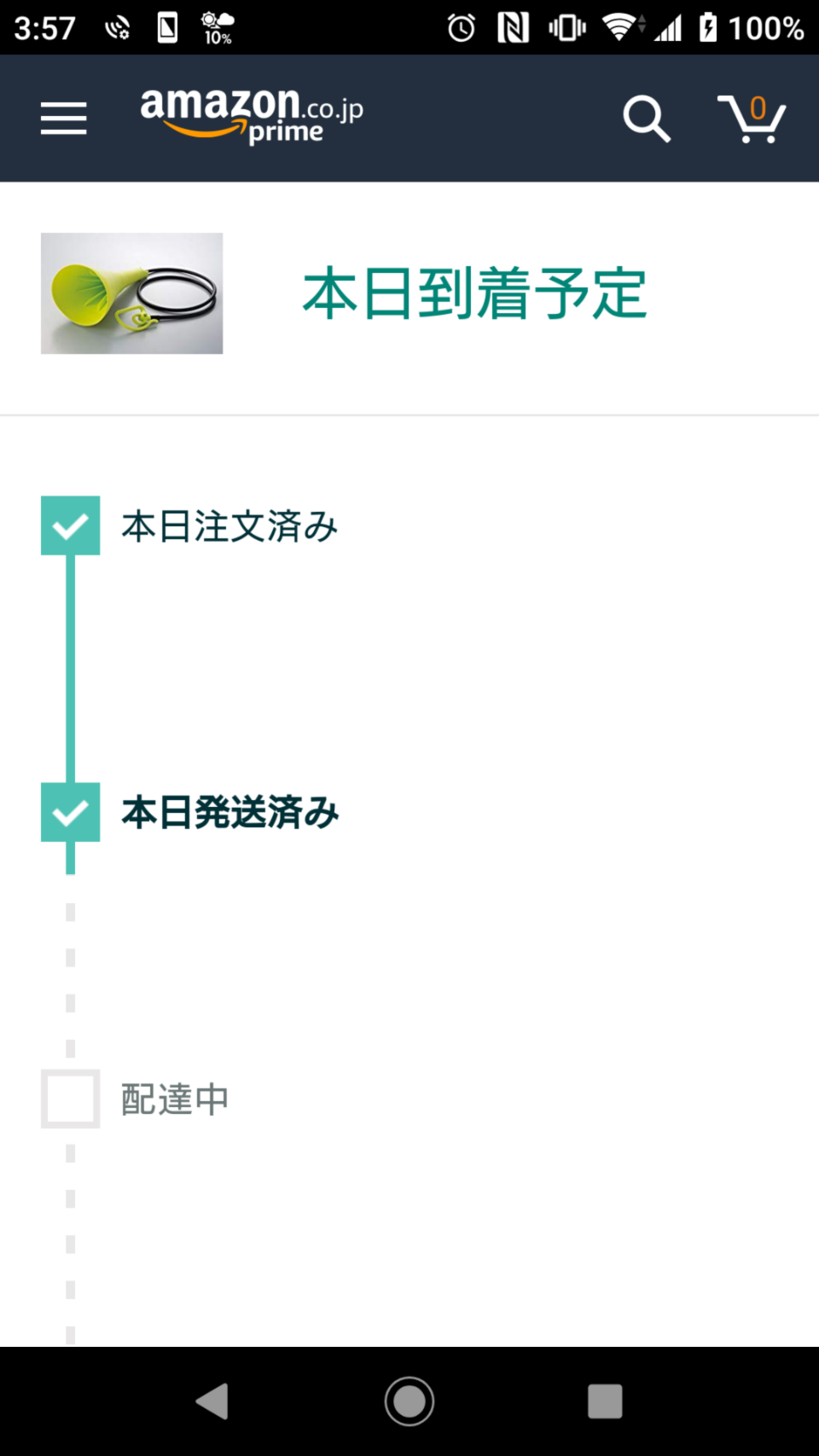Go to the system home screen
This screenshot has width=819, height=1456.
pyautogui.click(x=409, y=1401)
